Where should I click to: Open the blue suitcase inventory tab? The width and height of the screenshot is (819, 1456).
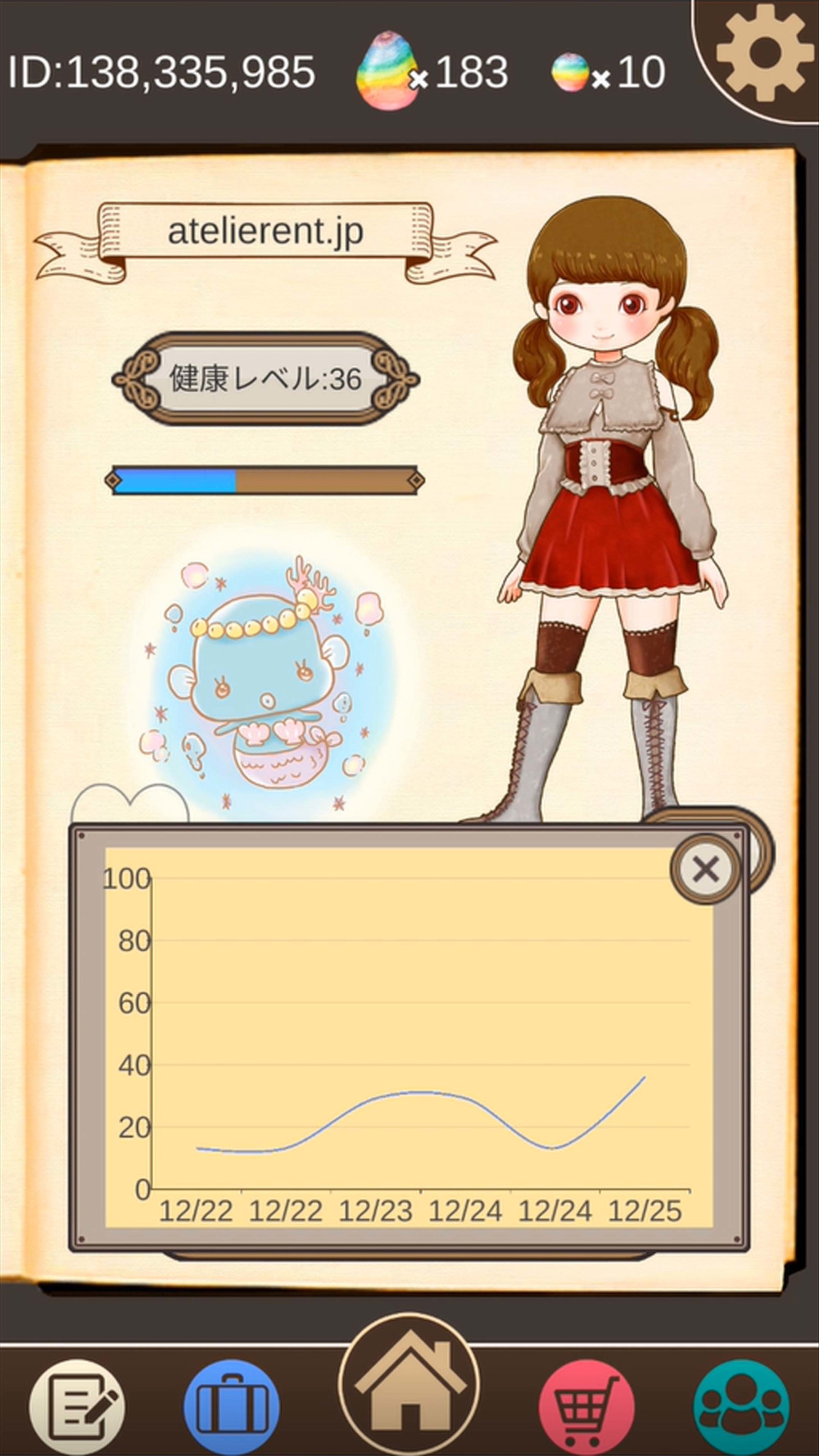click(232, 1407)
